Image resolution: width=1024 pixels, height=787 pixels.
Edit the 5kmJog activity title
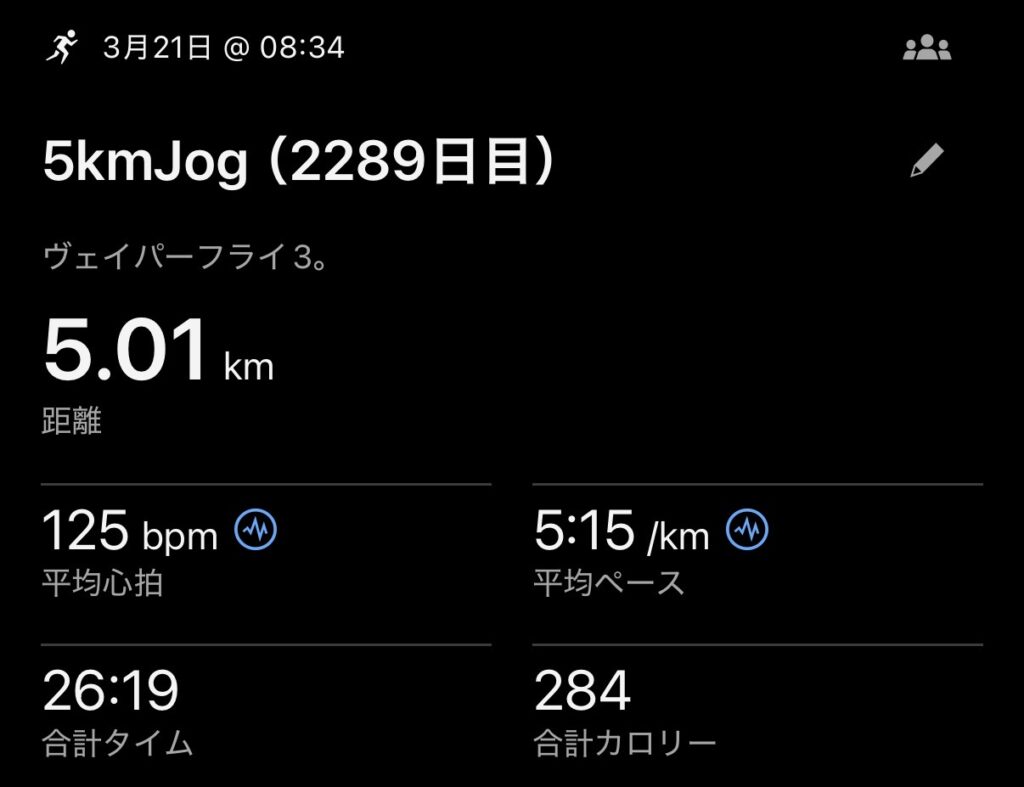(926, 162)
